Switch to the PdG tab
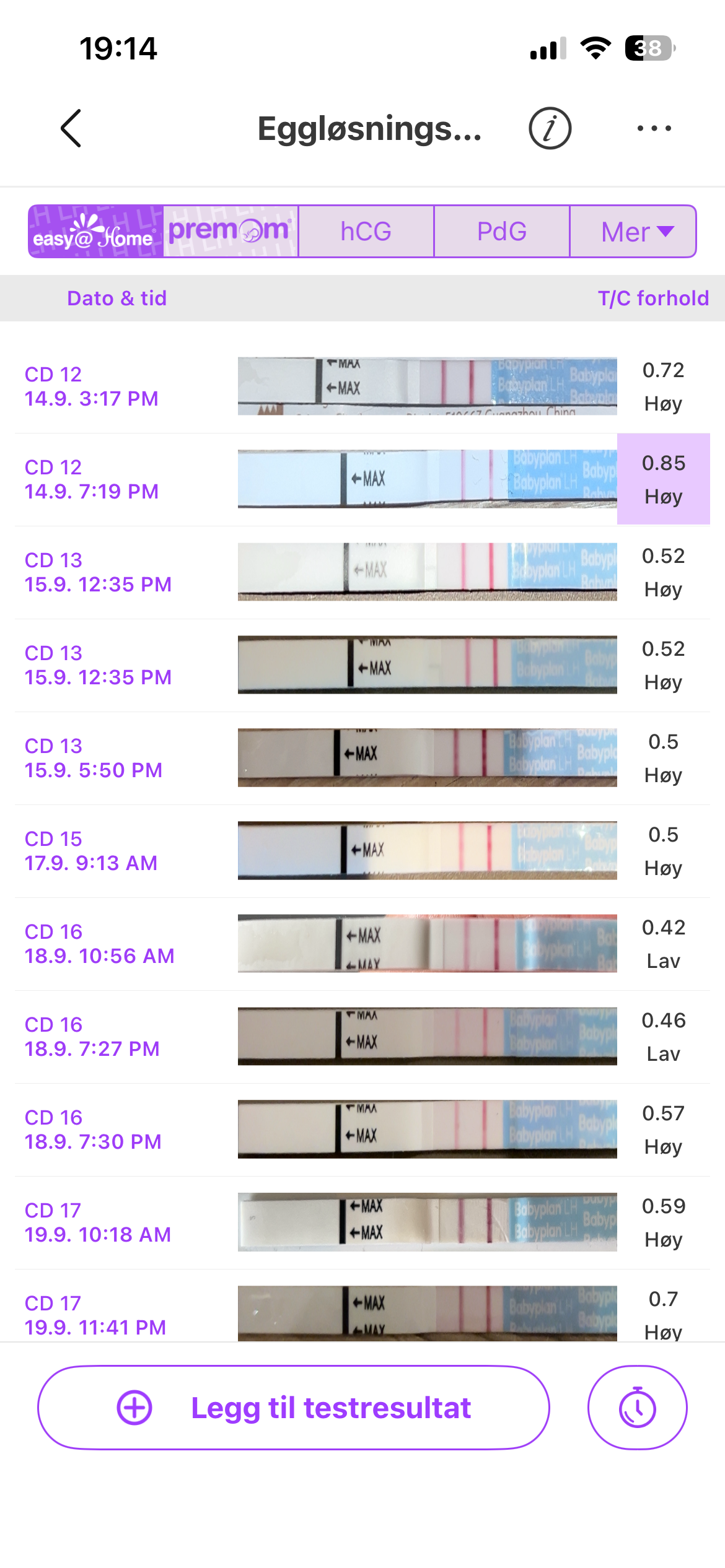The height and width of the screenshot is (1568, 725). [x=501, y=232]
